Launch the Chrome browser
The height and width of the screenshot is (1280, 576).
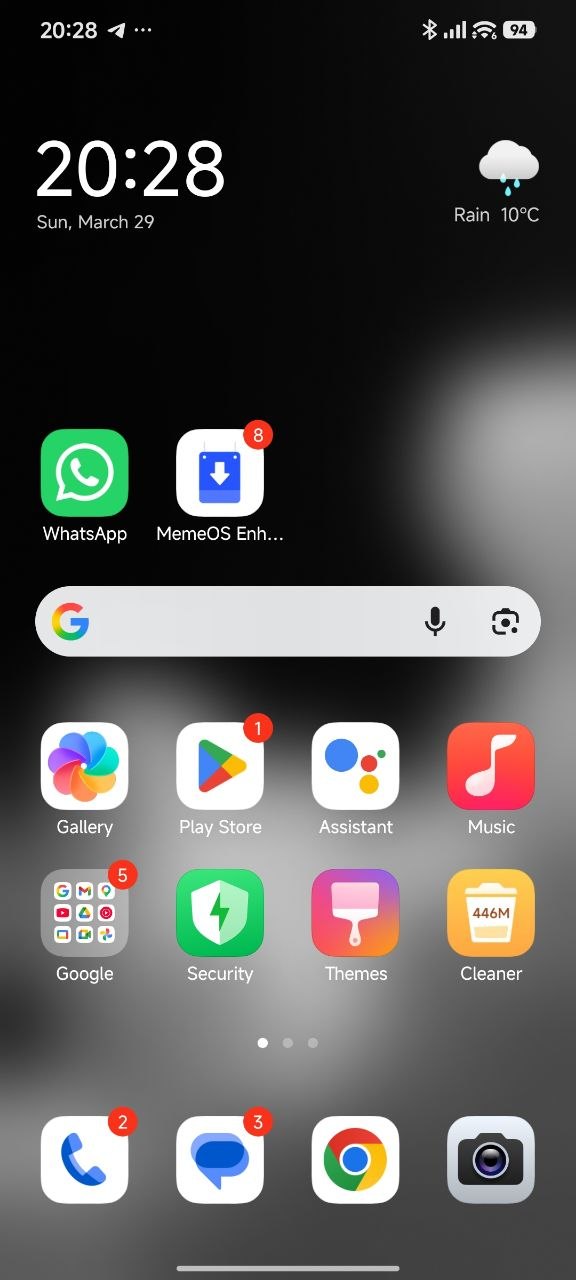pos(356,1160)
